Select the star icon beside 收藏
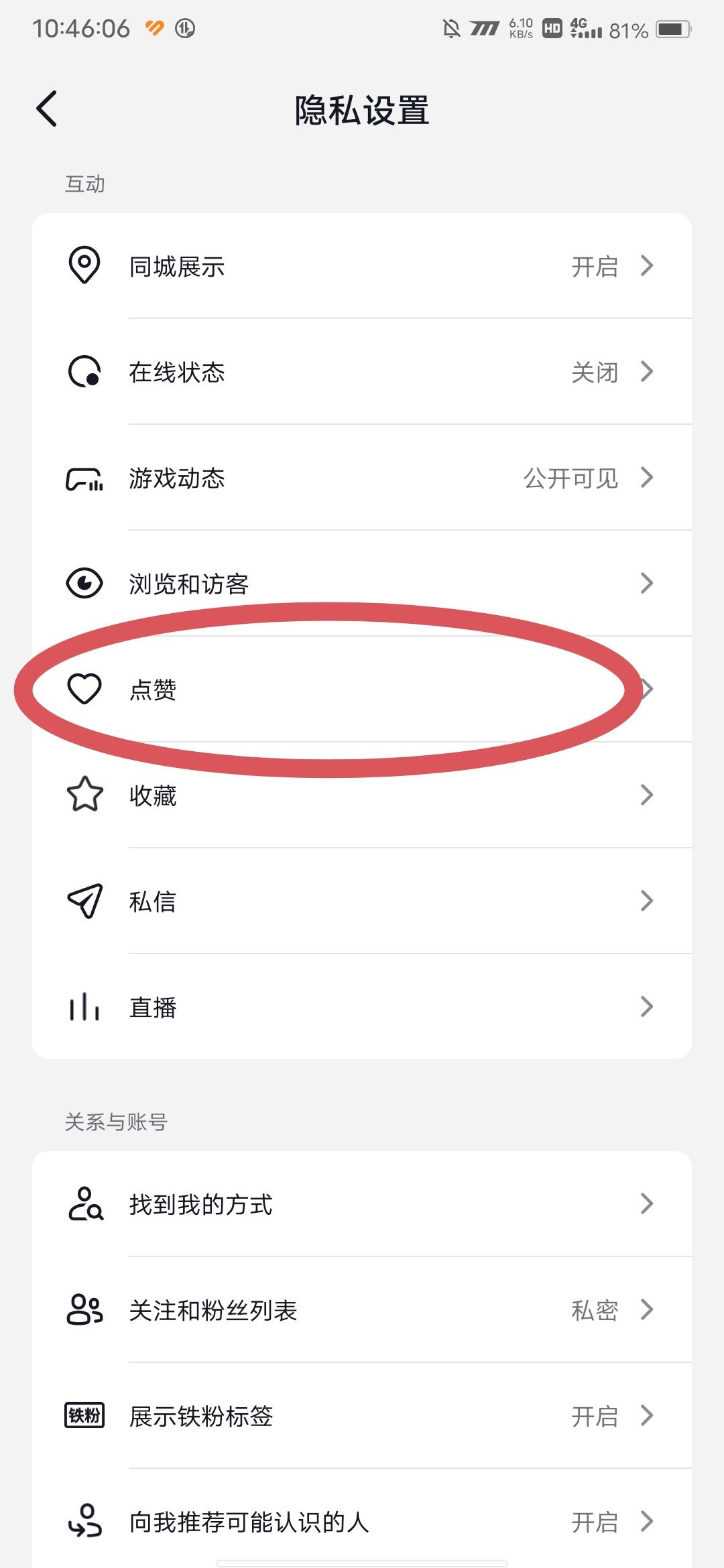The height and width of the screenshot is (1568, 724). tap(84, 795)
